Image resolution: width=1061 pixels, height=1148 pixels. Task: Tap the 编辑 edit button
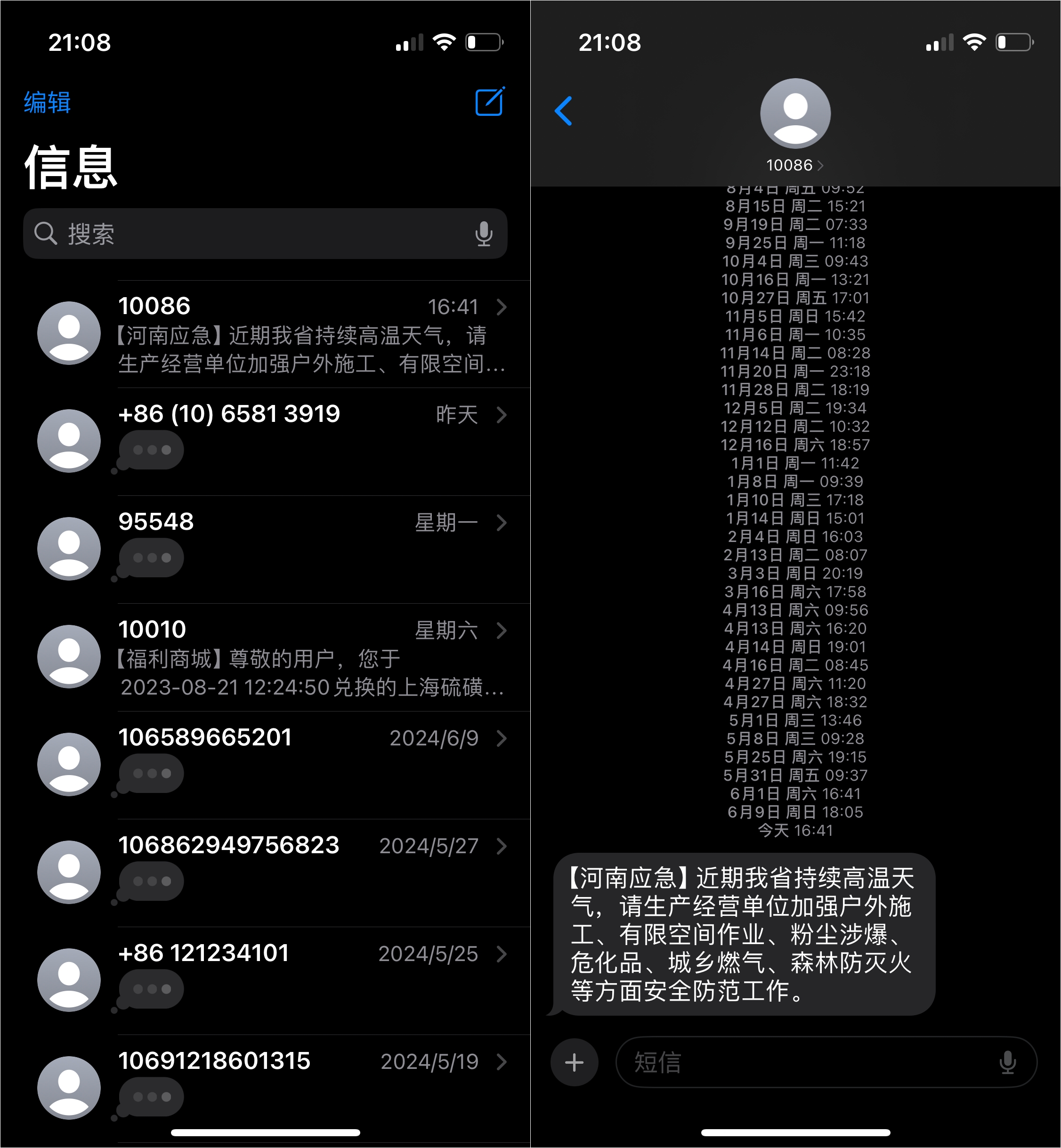point(47,103)
